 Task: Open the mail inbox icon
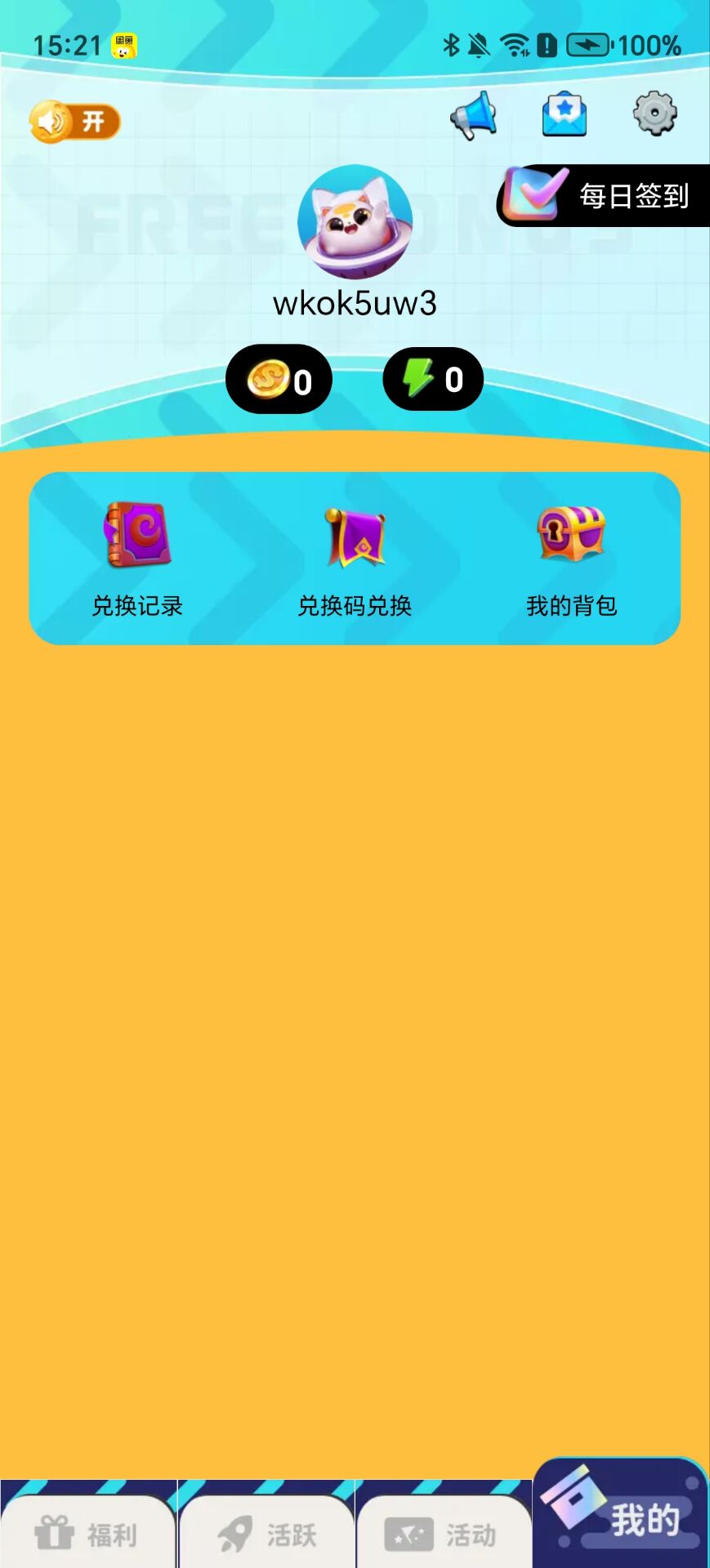pyautogui.click(x=565, y=114)
